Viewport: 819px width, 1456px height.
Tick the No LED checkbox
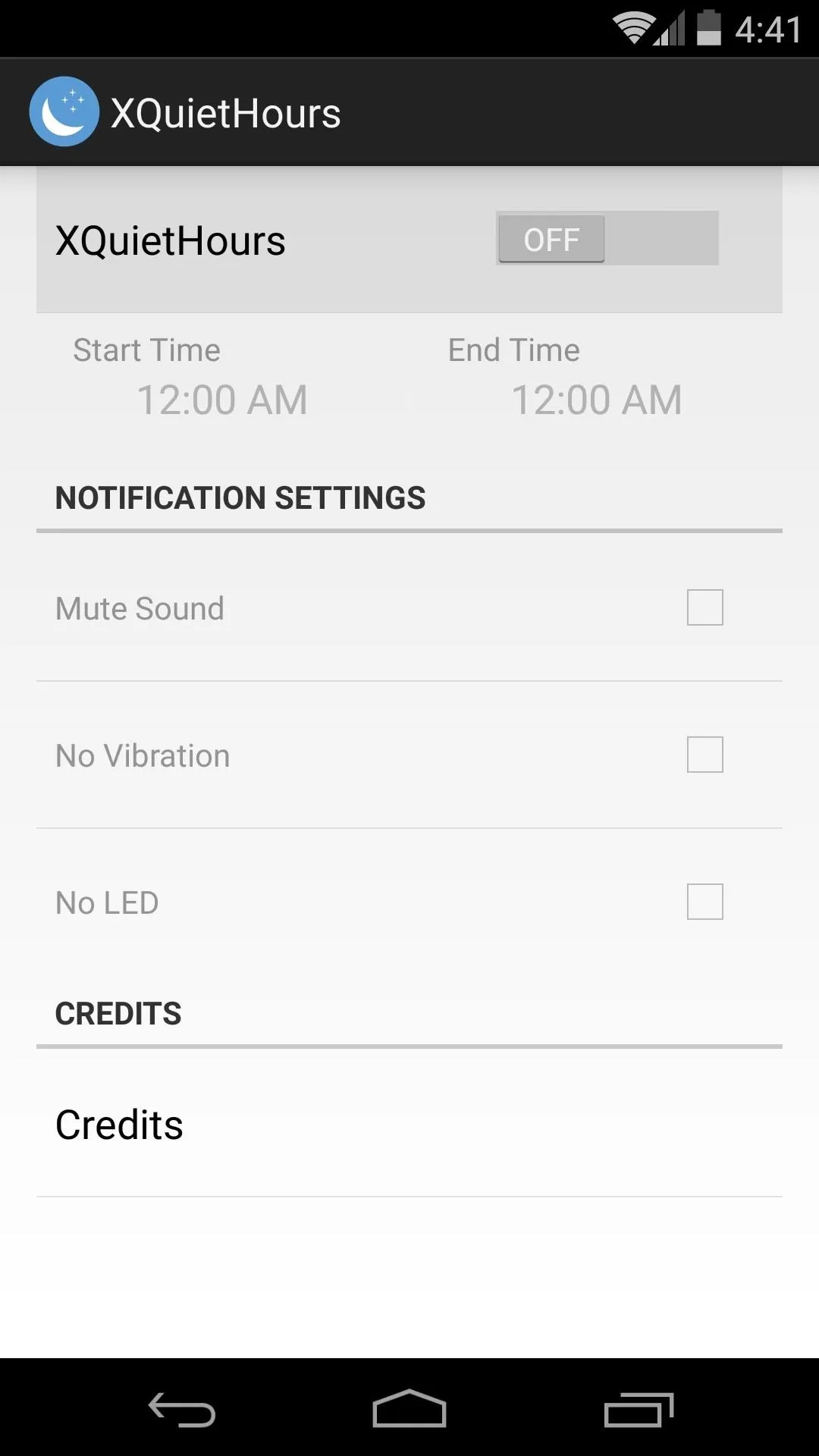(704, 902)
